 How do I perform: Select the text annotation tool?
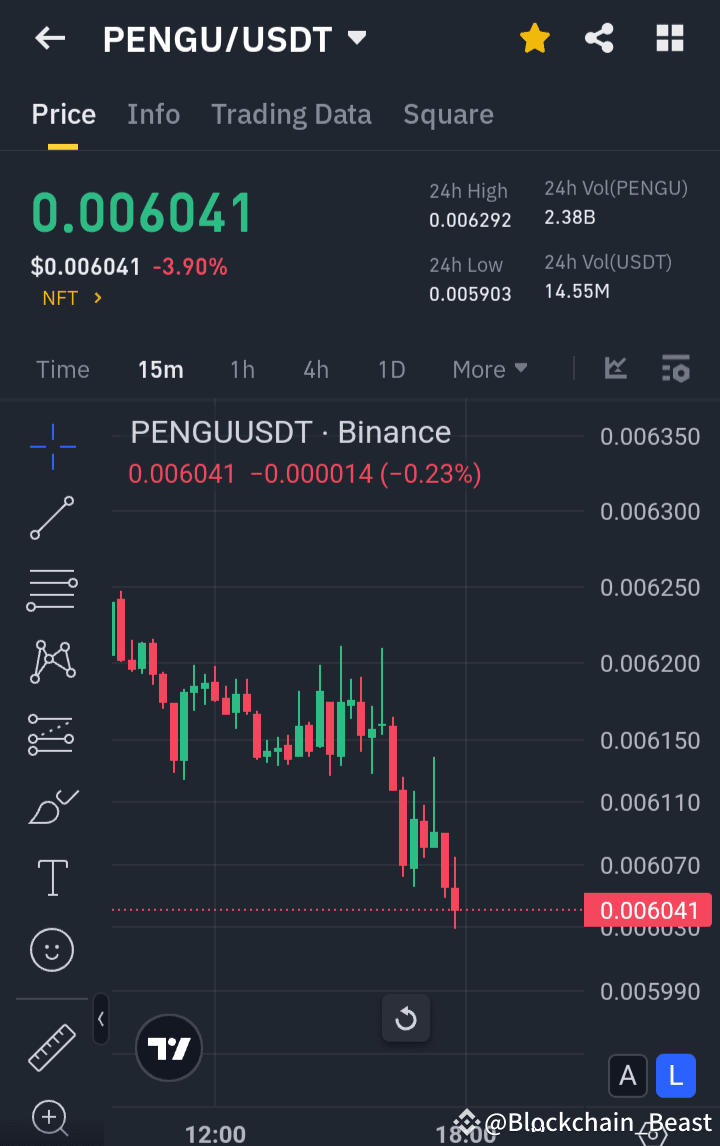[51, 877]
